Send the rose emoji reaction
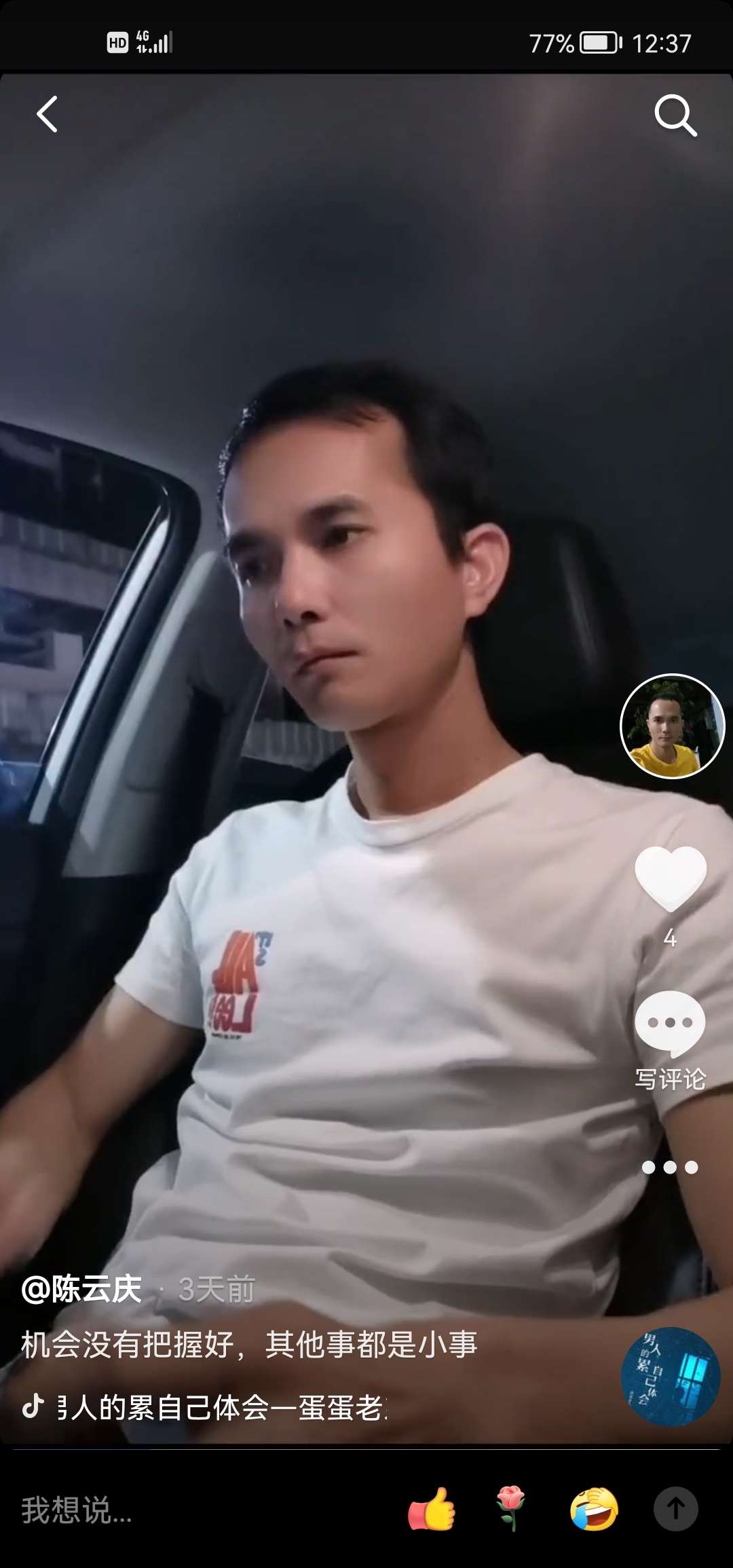The image size is (733, 1568). pos(512,1510)
